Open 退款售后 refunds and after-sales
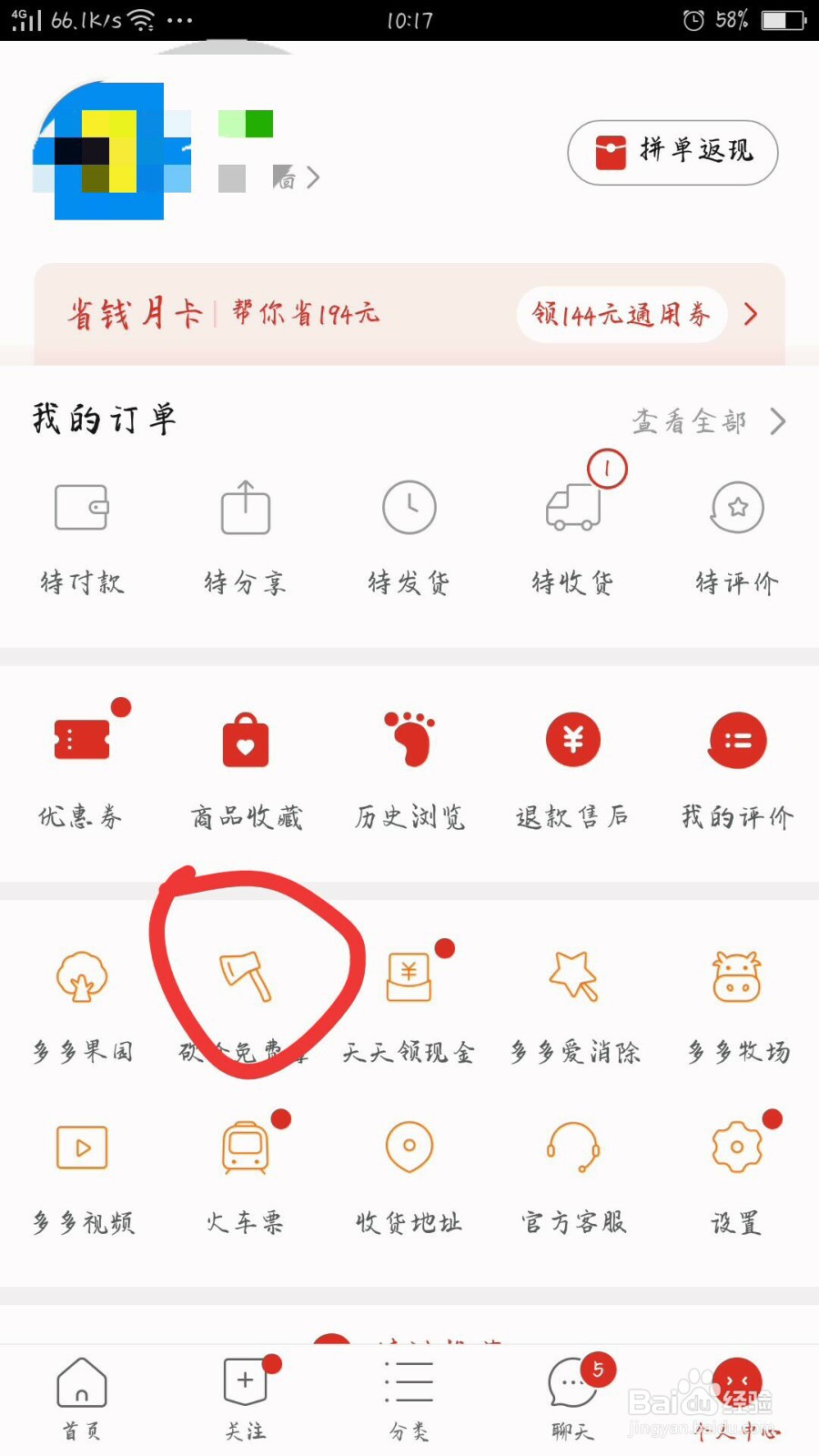The width and height of the screenshot is (819, 1456). (573, 769)
